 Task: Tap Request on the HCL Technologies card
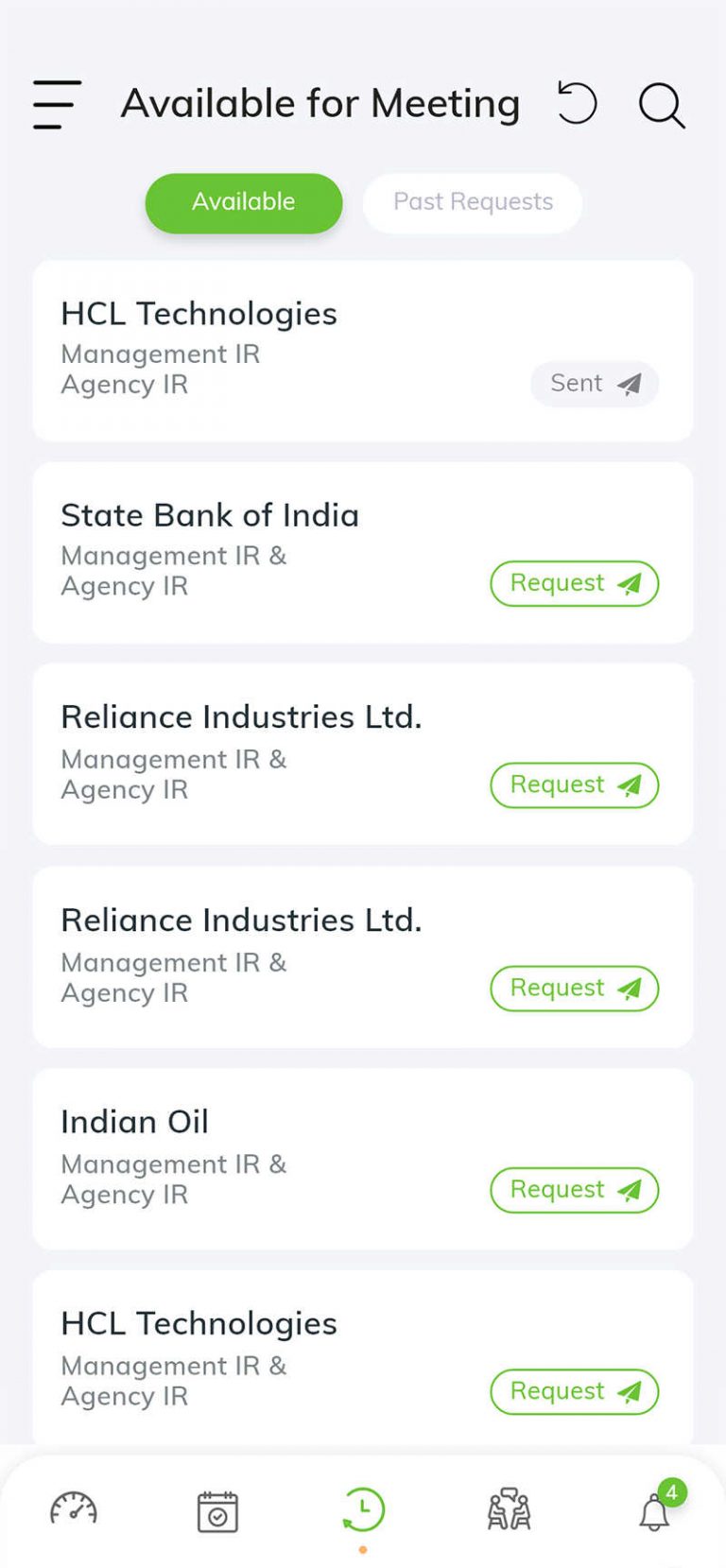pyautogui.click(x=575, y=1391)
